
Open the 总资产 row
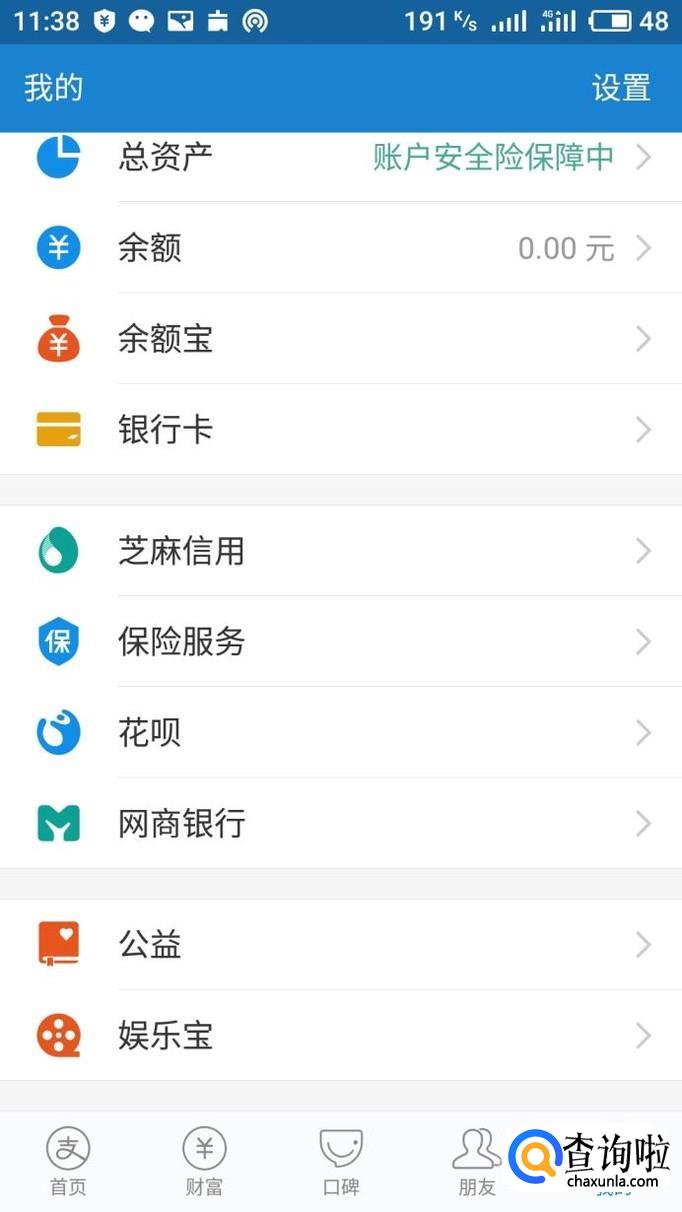pos(340,158)
